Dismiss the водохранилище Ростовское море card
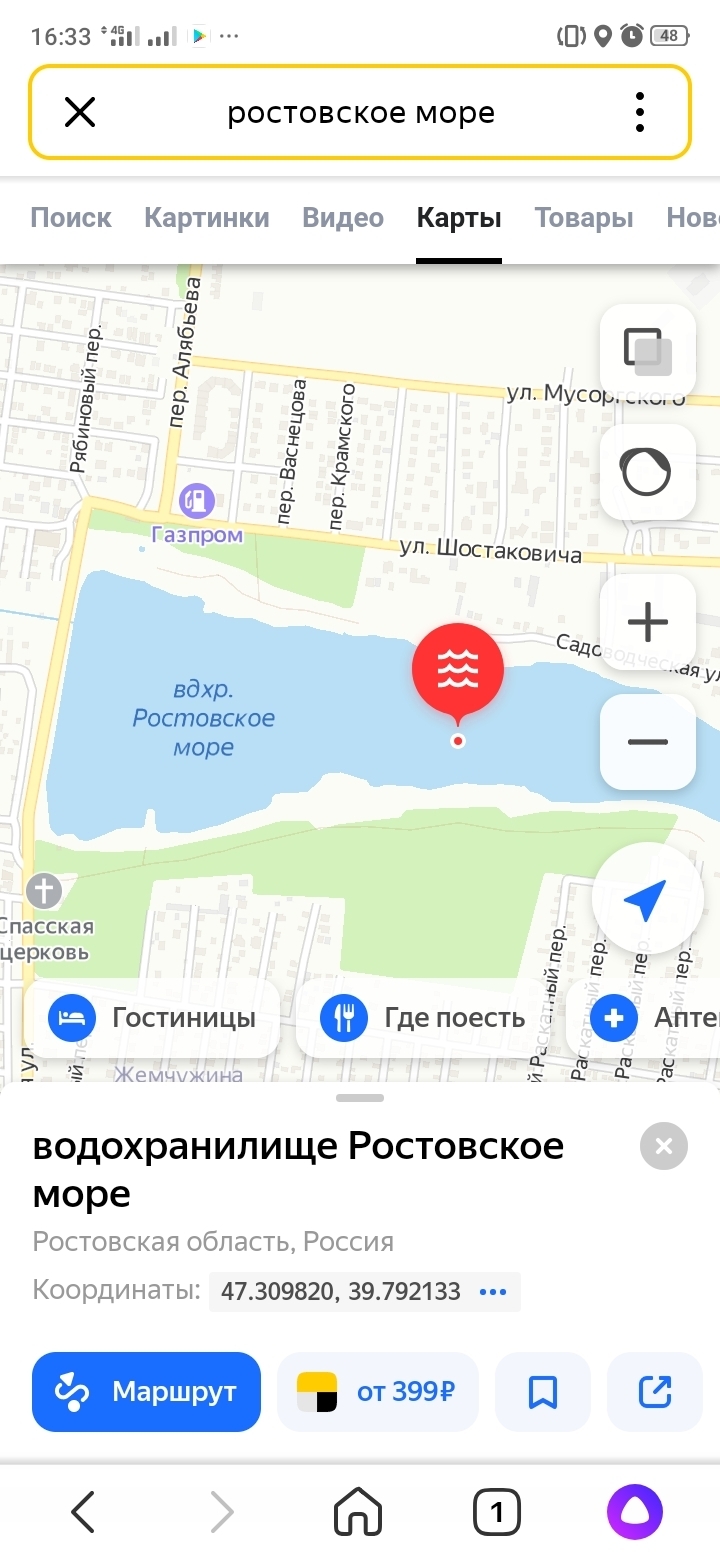The width and height of the screenshot is (720, 1560). point(664,1146)
